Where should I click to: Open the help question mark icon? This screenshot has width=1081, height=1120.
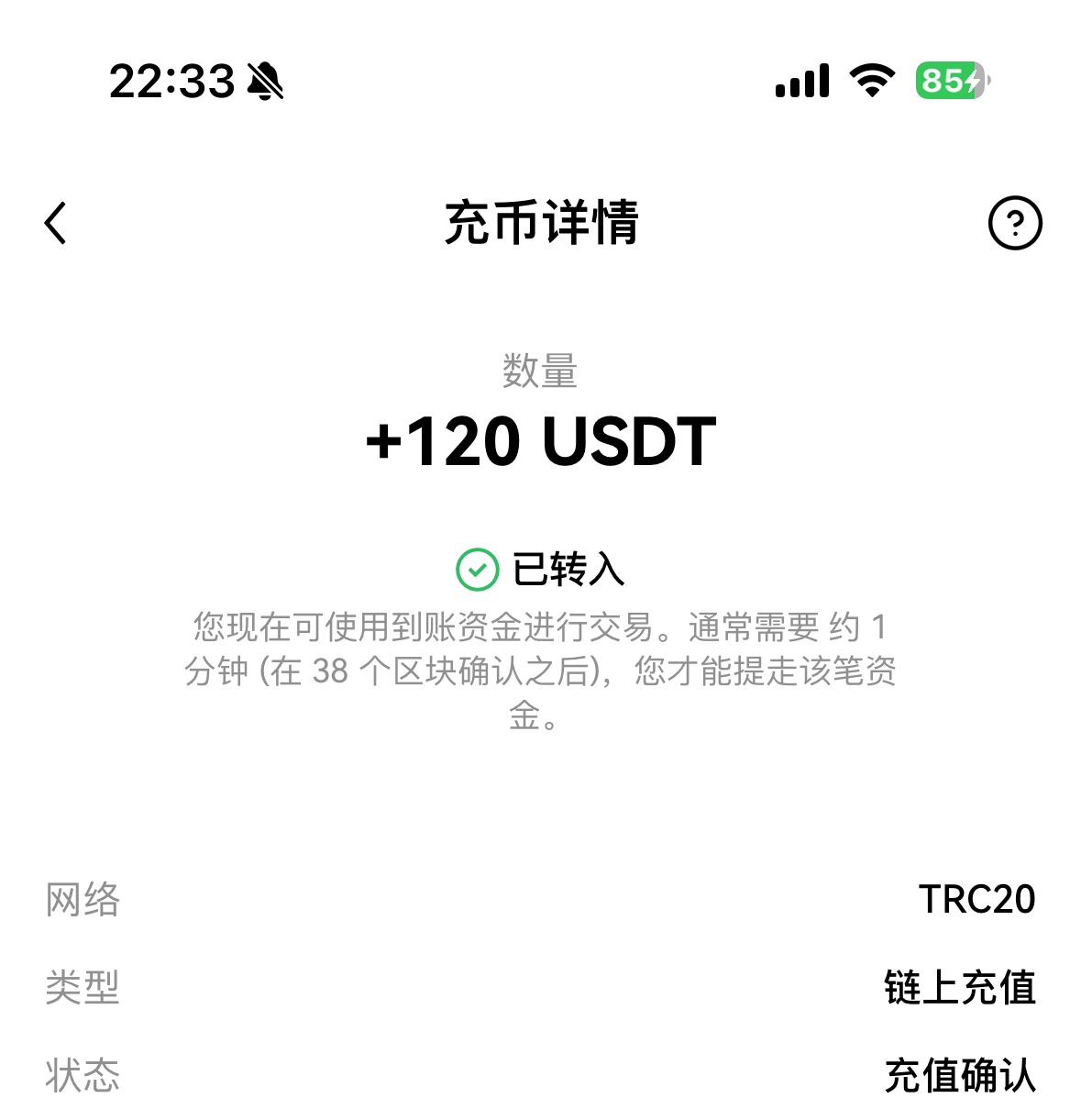1014,223
